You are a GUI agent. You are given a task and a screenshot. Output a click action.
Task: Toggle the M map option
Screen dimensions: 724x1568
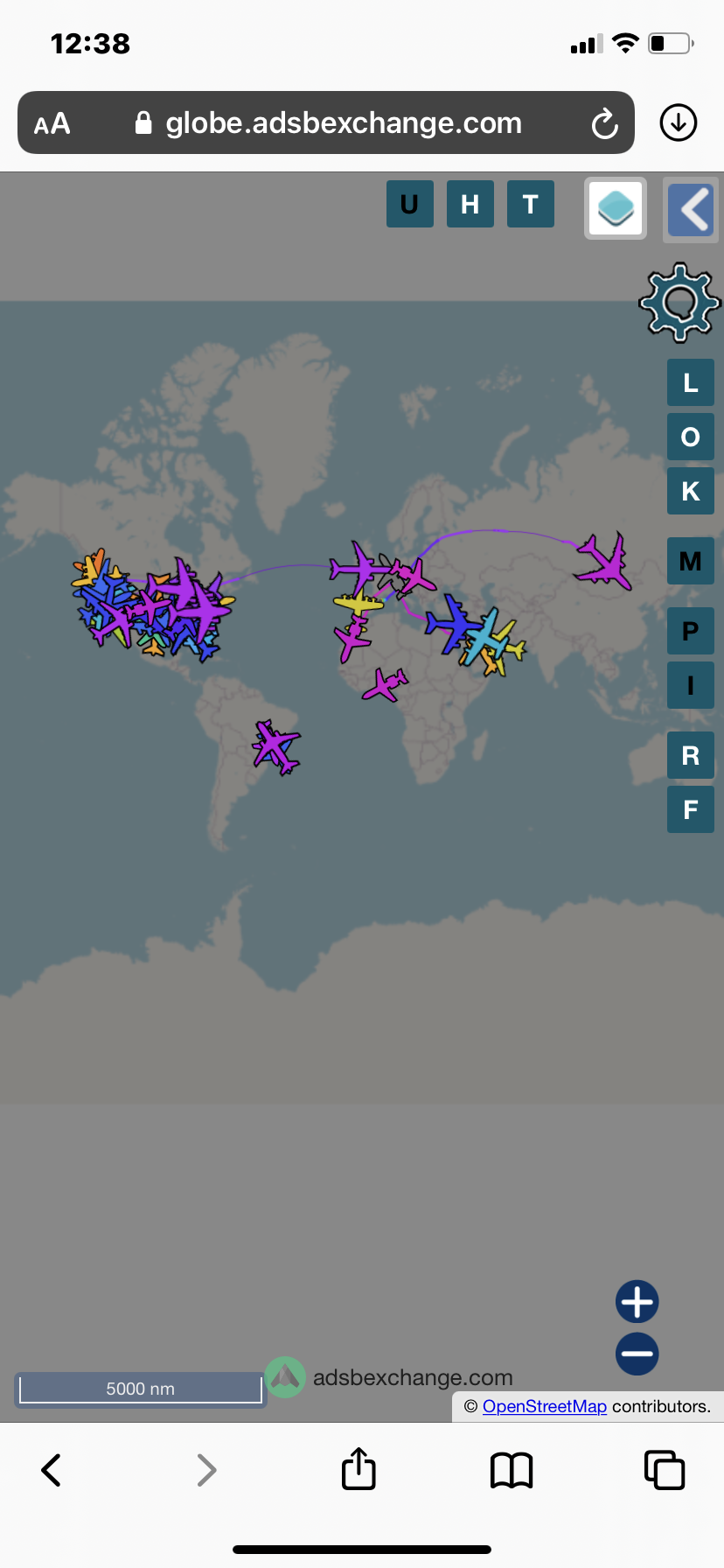[x=691, y=561]
